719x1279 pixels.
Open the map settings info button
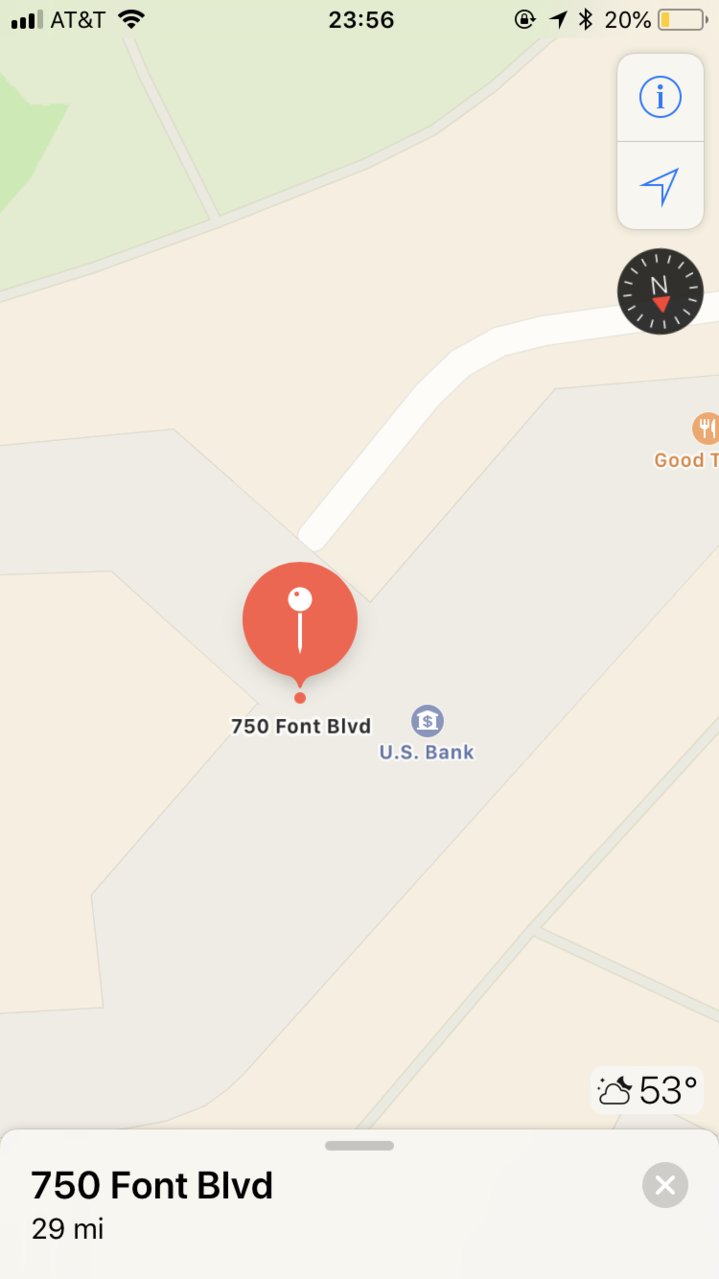tap(660, 98)
